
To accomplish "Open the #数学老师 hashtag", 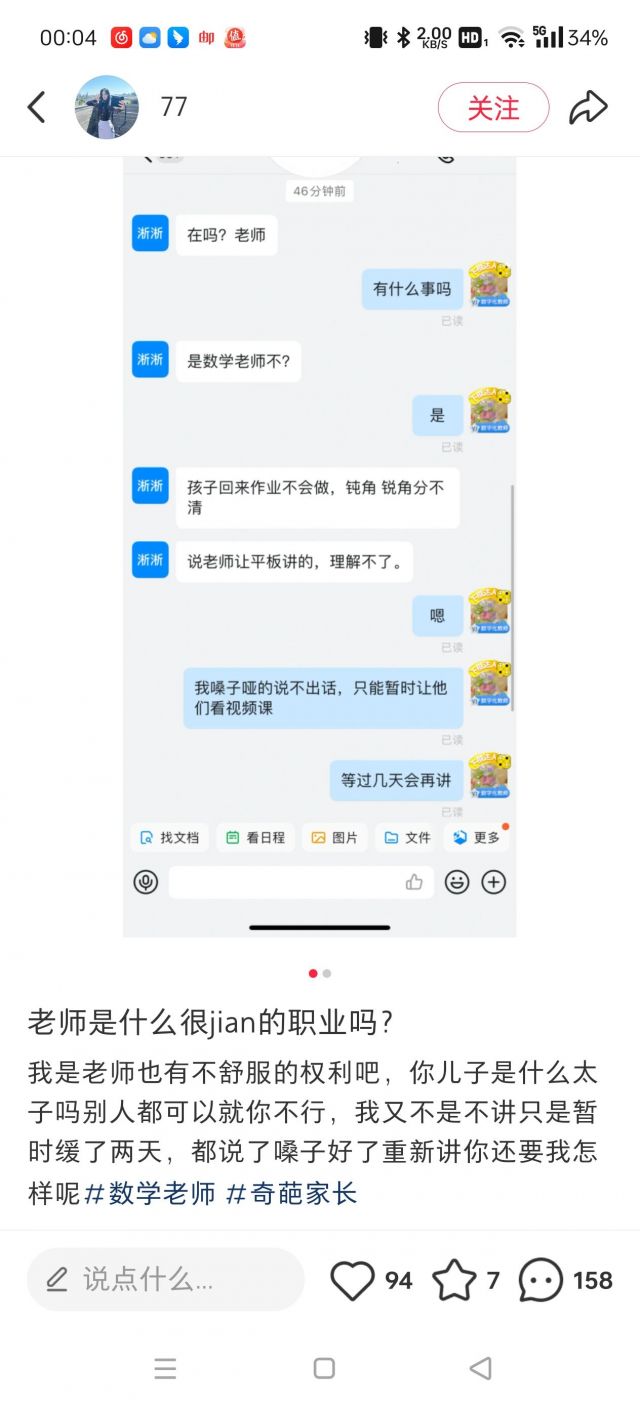I will tap(151, 1193).
